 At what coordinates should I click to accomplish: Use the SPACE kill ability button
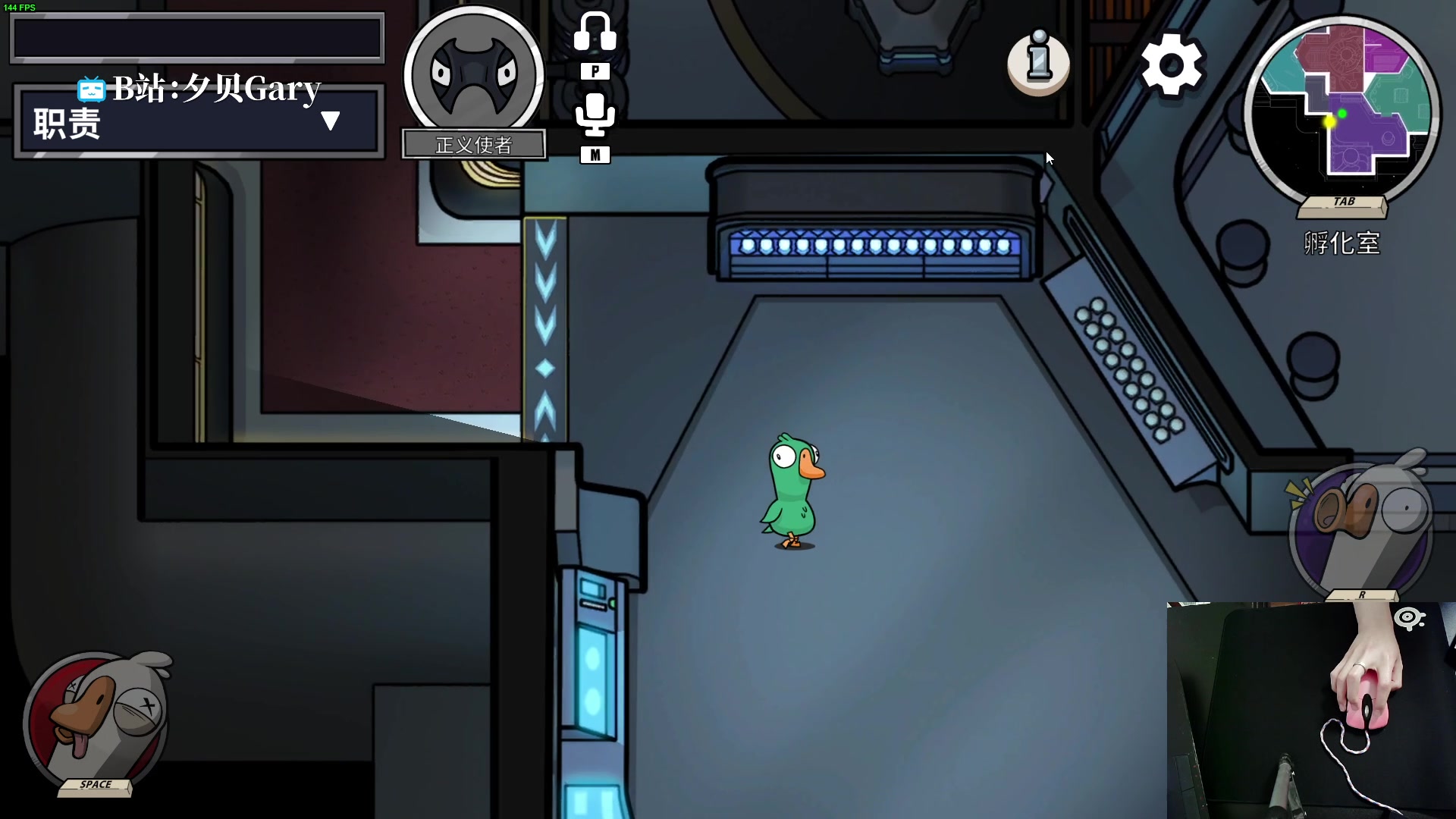(x=96, y=720)
